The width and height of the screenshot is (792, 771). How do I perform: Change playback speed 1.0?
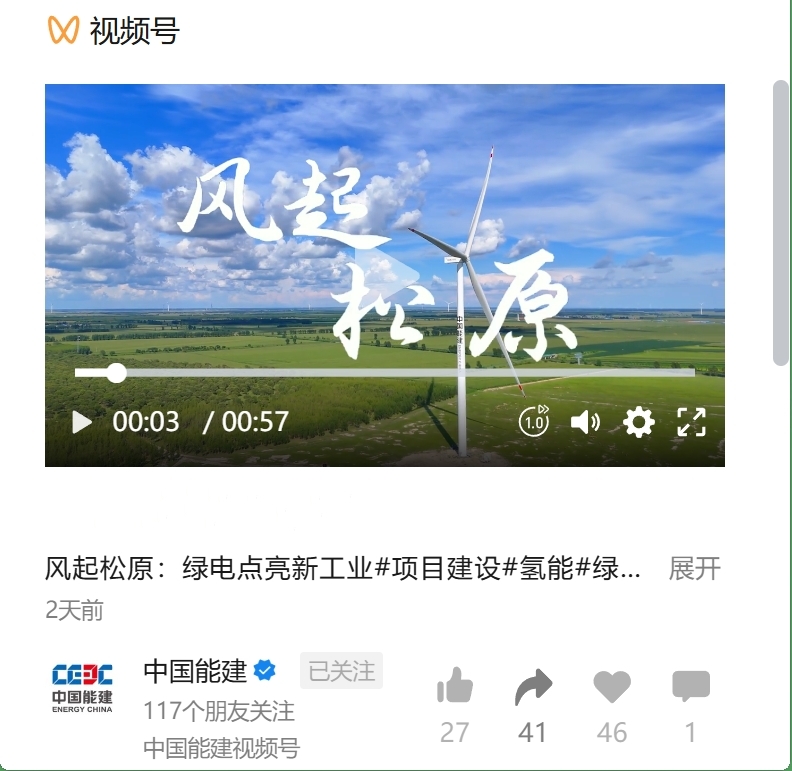click(x=534, y=422)
